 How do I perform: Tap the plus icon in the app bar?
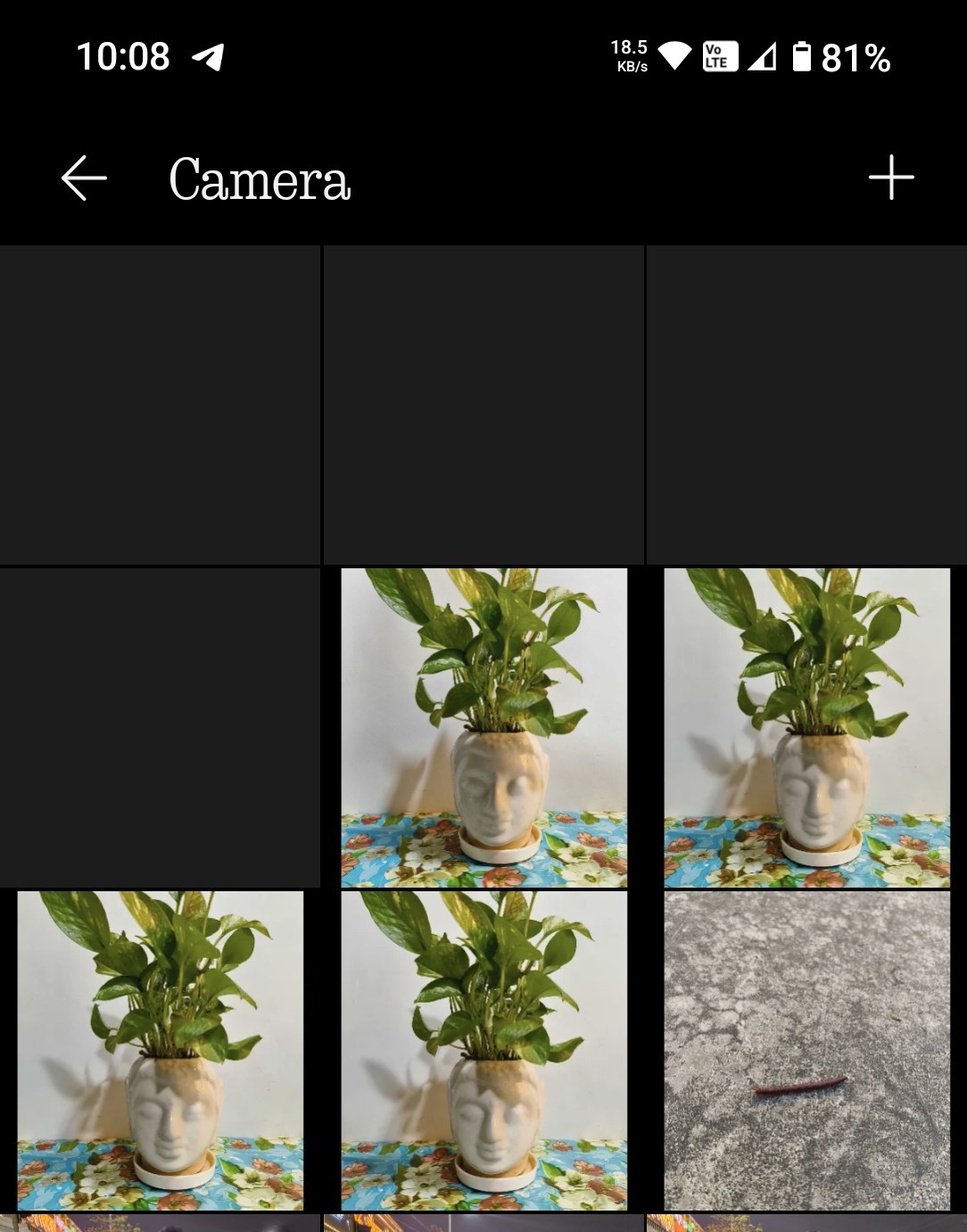[x=891, y=178]
